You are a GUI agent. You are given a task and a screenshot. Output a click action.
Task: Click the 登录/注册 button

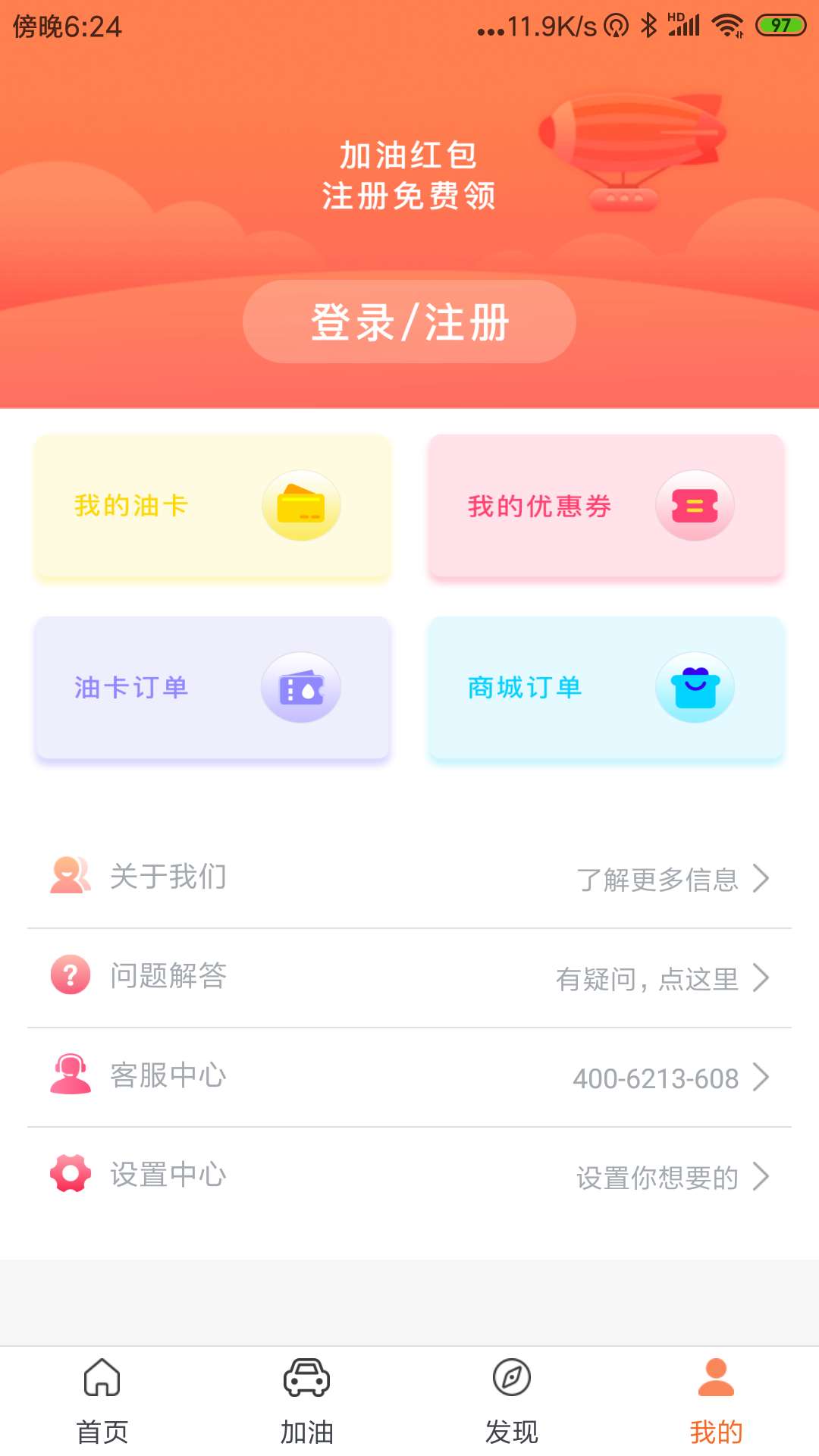409,321
